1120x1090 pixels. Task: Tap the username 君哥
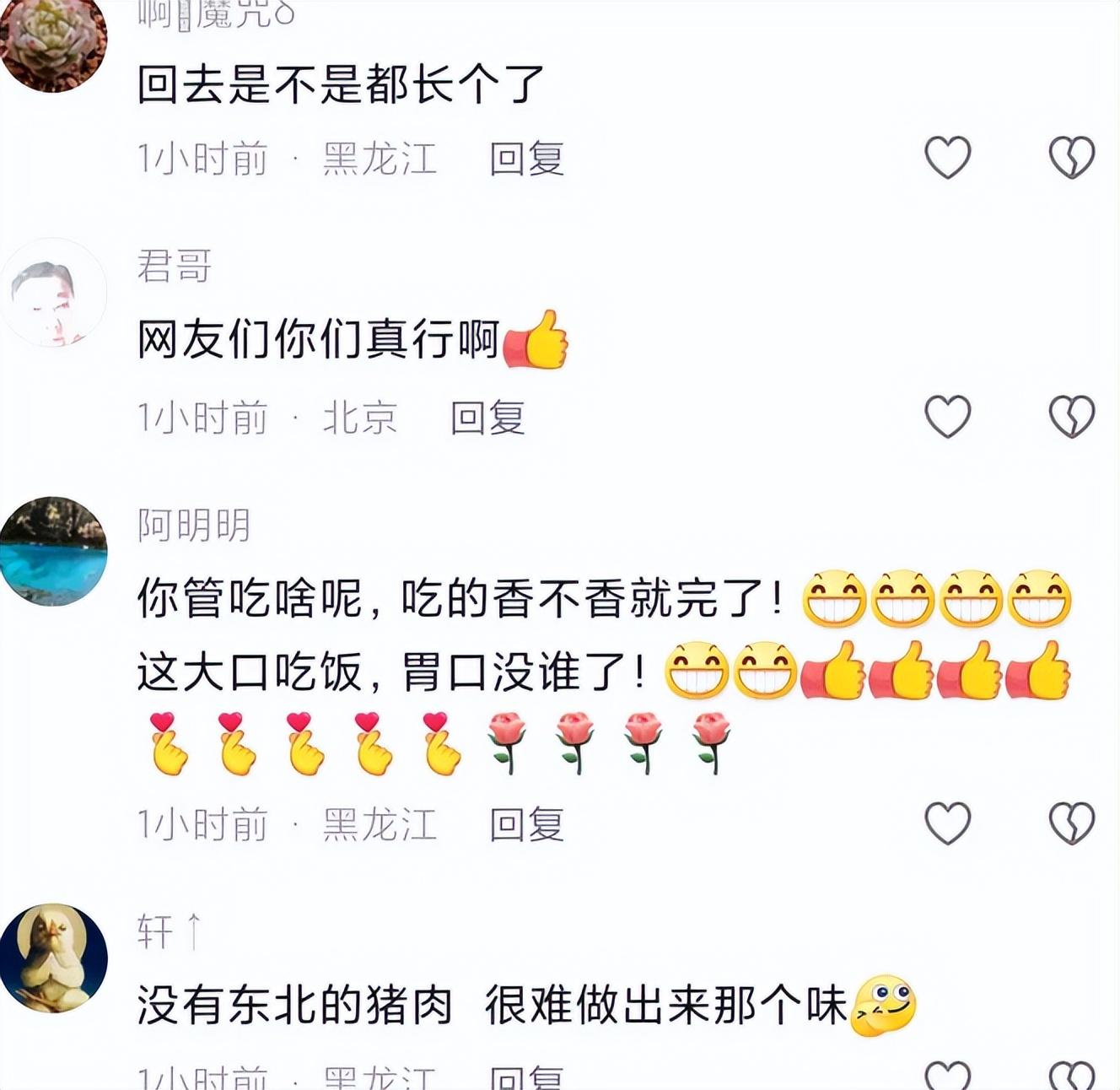(175, 267)
